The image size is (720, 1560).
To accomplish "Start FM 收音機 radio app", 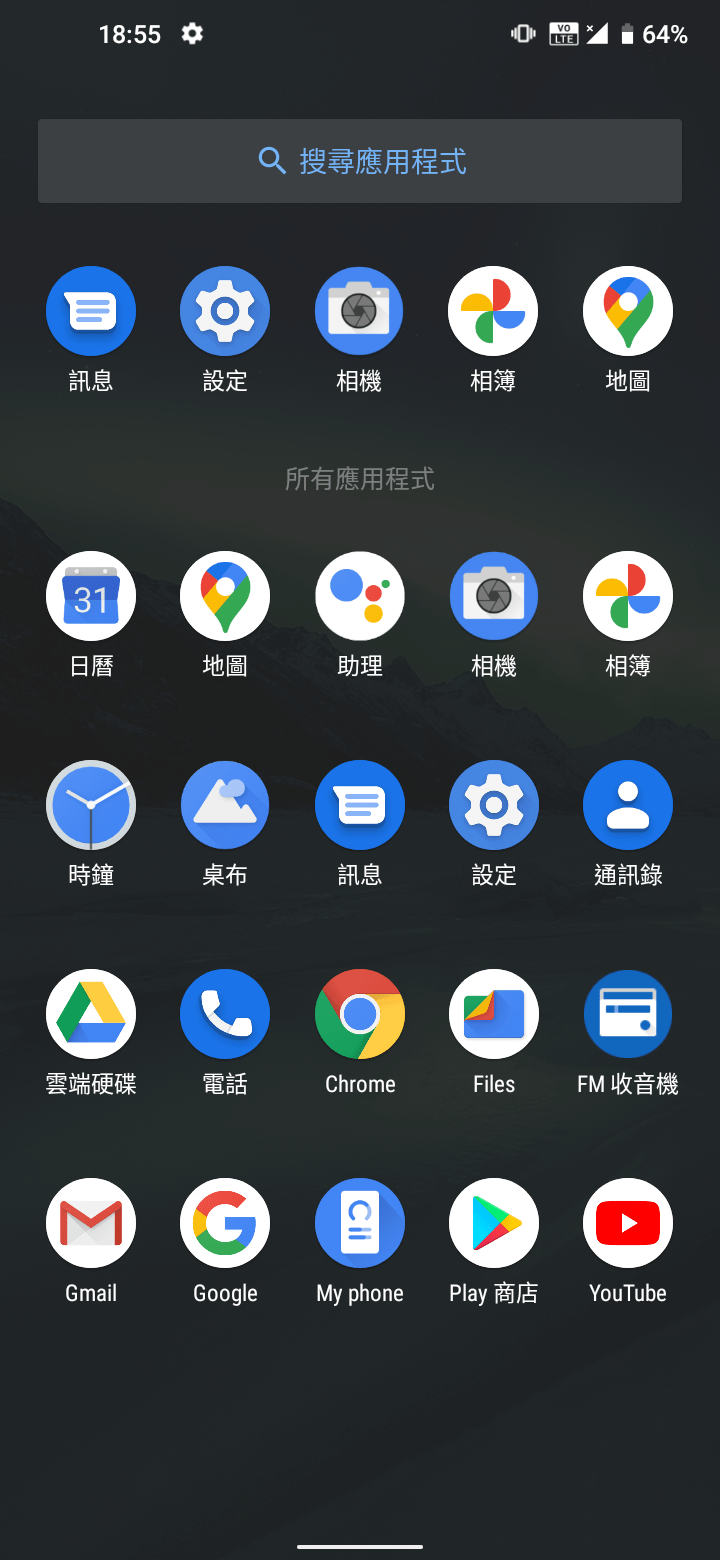I will [x=628, y=1015].
